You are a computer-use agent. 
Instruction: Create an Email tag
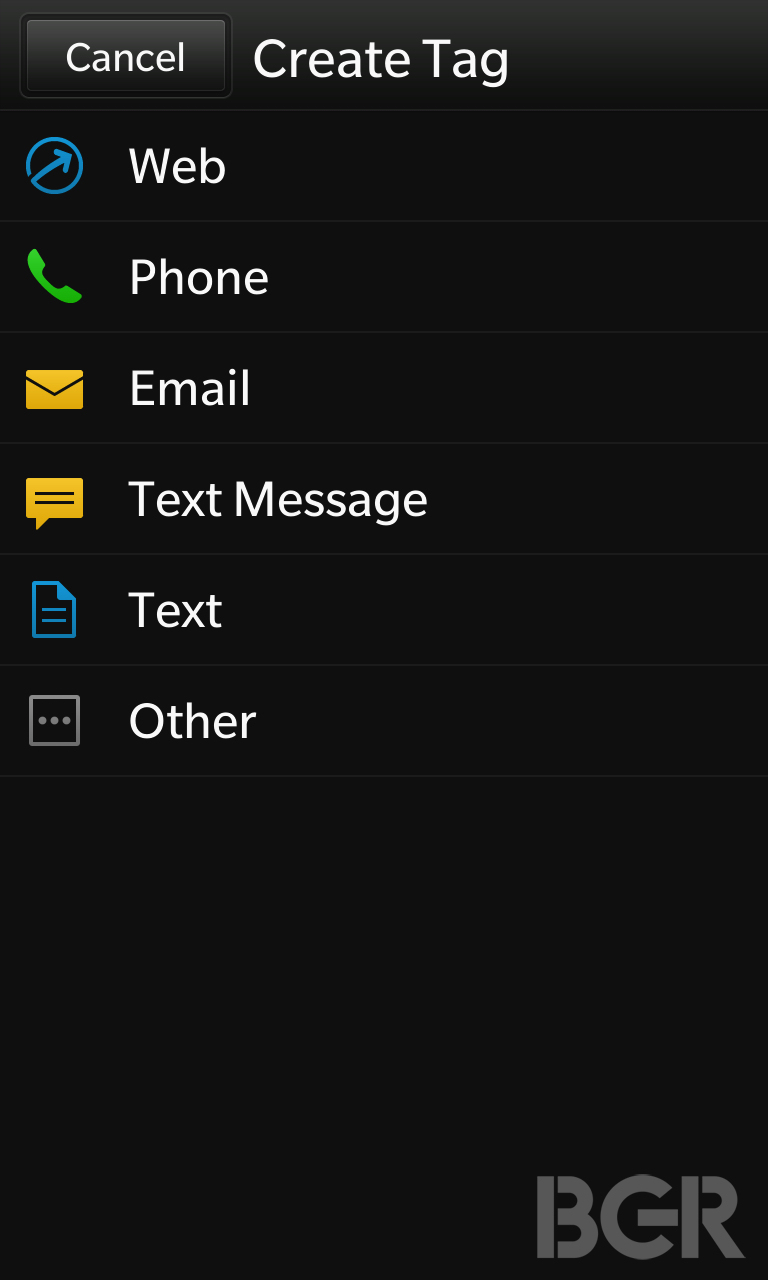click(384, 388)
